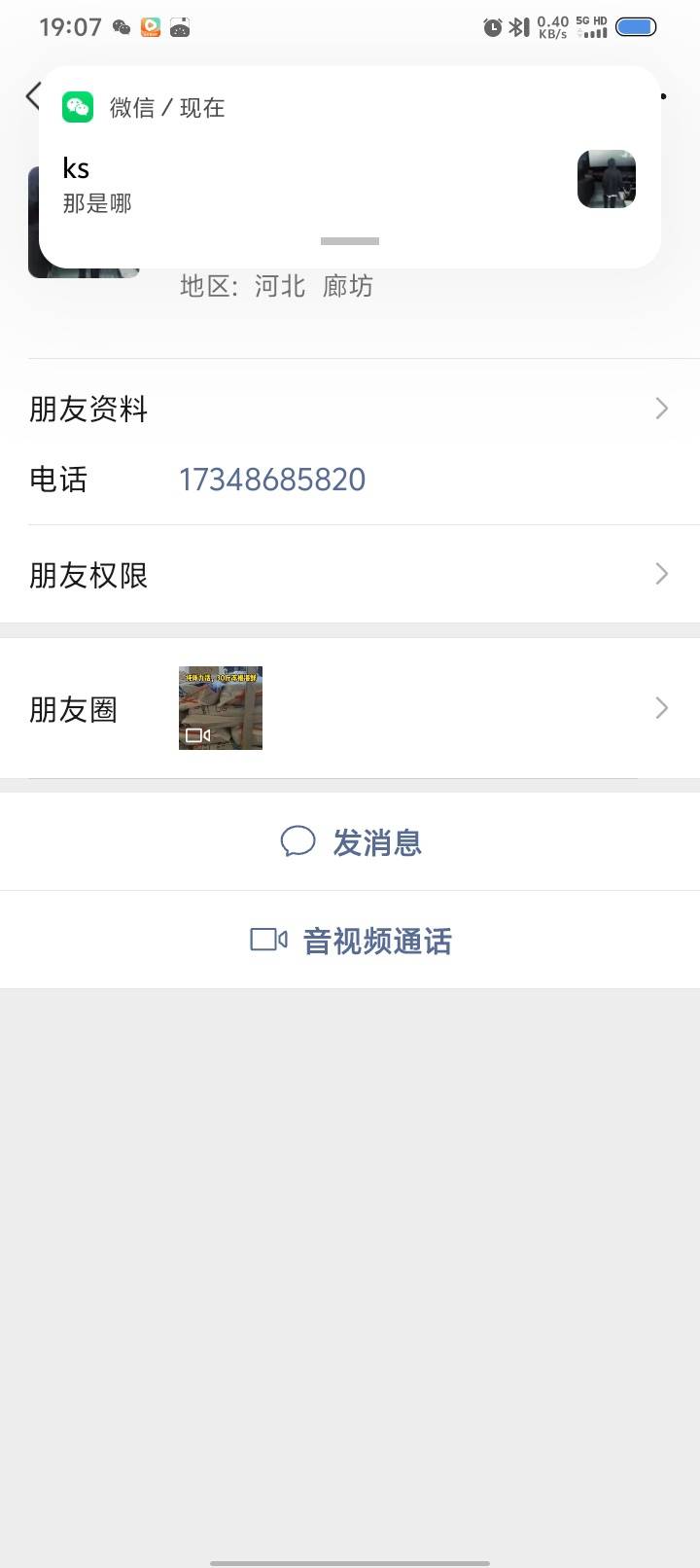
Task: Tap 发消息 to send a message
Action: click(351, 842)
